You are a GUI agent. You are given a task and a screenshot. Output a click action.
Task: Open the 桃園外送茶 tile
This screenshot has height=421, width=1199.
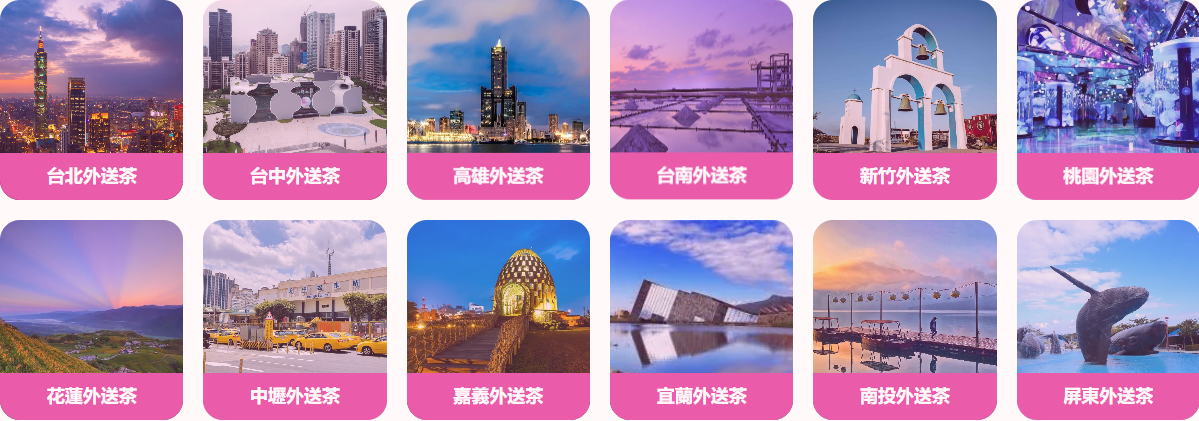[1107, 100]
